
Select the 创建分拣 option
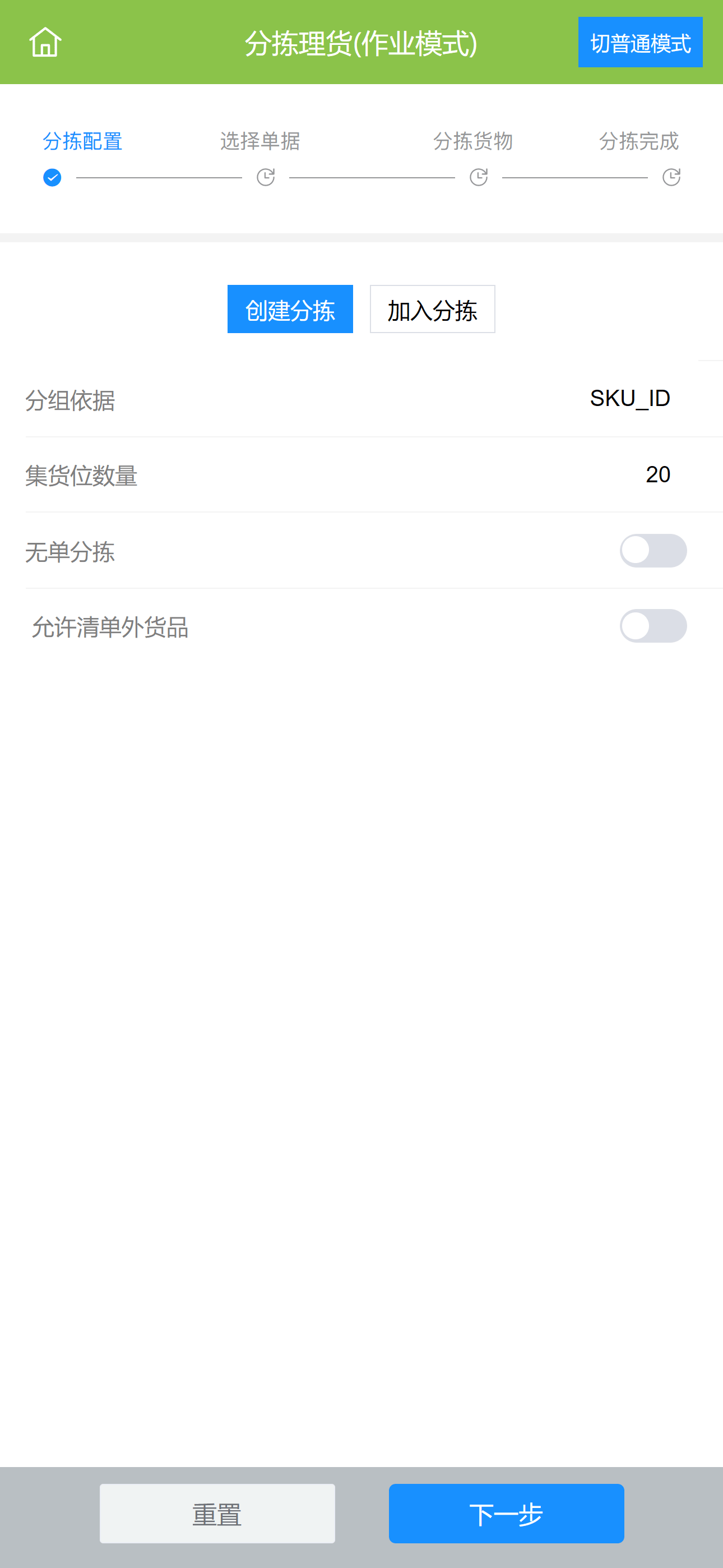pyautogui.click(x=290, y=309)
